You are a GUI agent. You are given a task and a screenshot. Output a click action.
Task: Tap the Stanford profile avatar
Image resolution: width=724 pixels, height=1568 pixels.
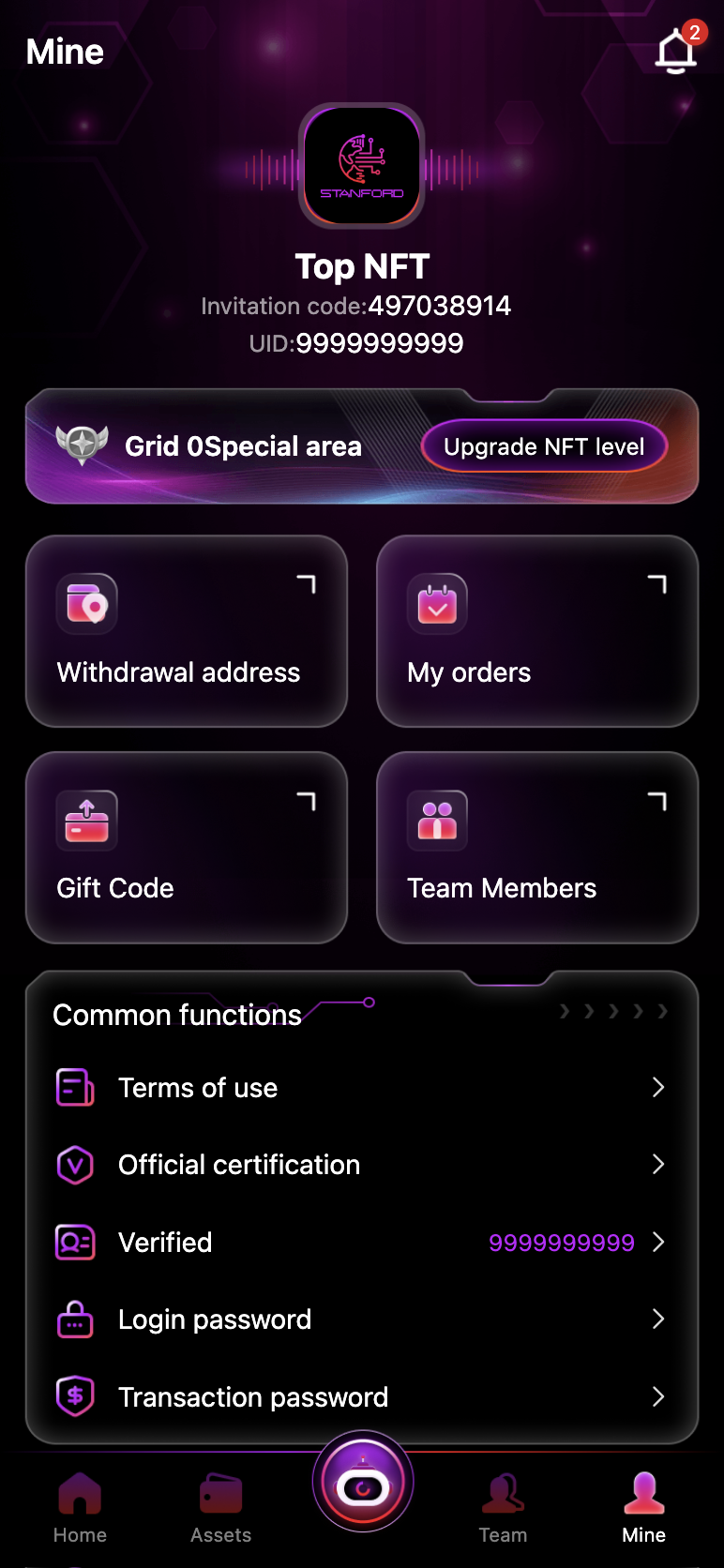coord(362,166)
